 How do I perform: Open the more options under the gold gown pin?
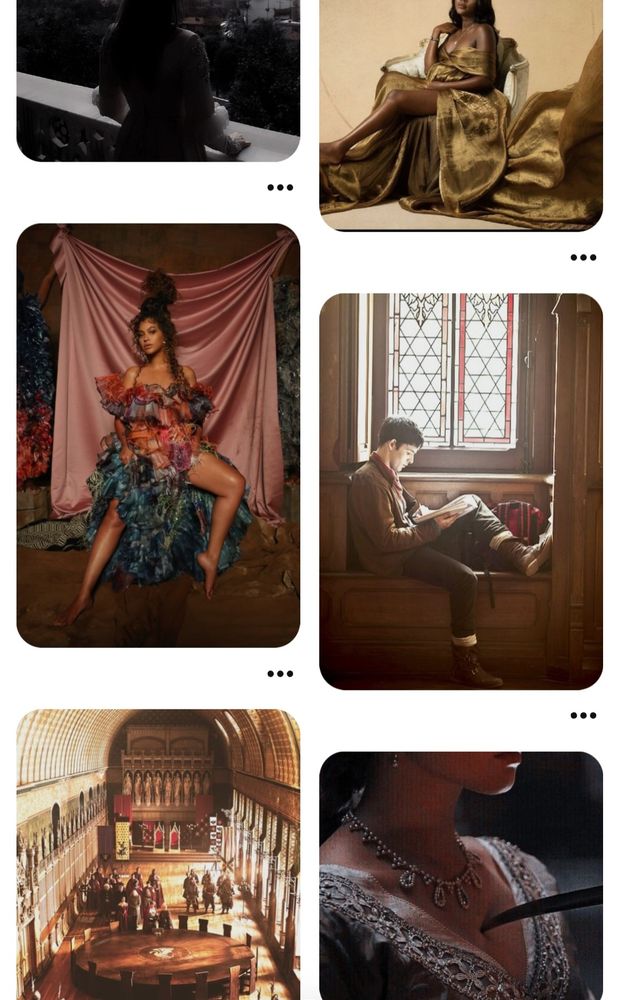click(x=583, y=258)
